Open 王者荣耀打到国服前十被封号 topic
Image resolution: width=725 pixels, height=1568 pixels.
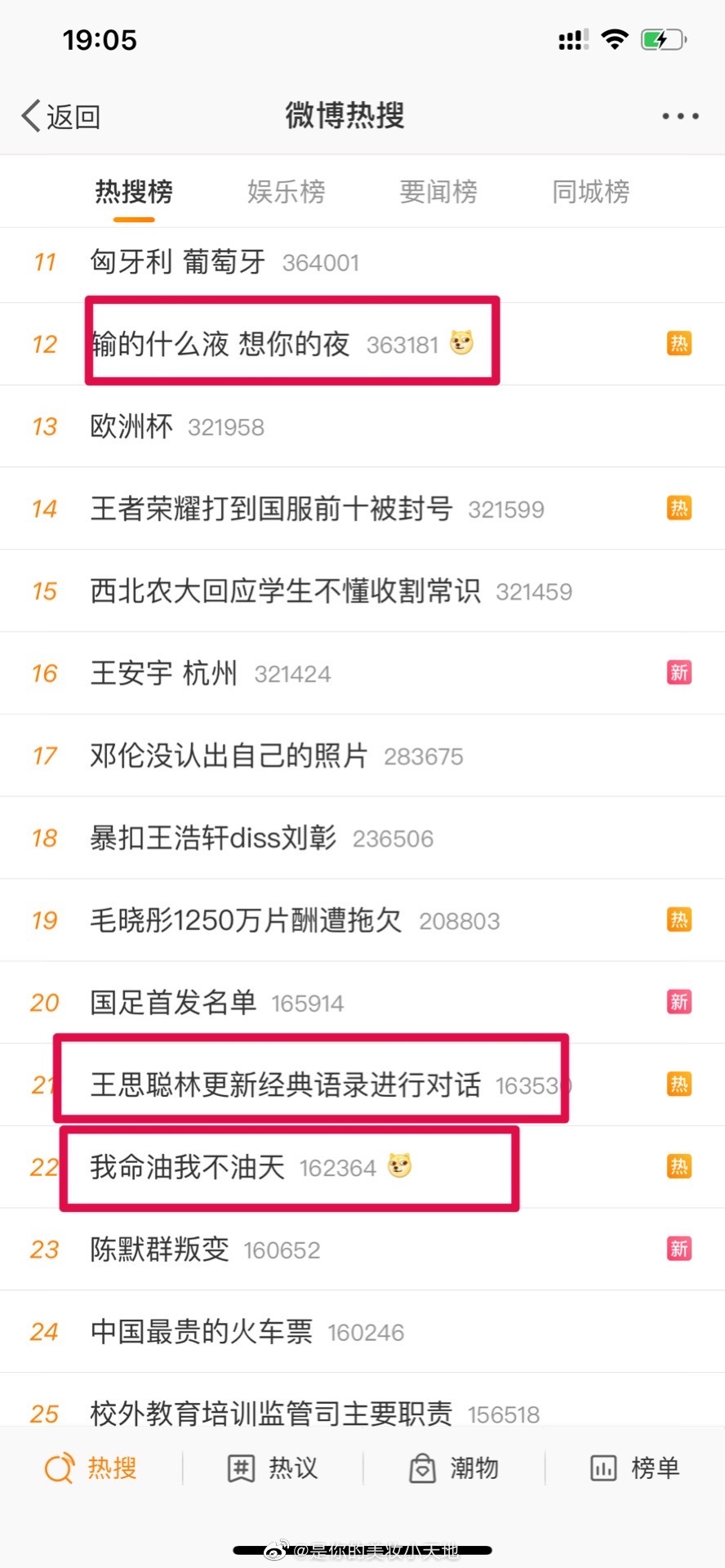(271, 509)
